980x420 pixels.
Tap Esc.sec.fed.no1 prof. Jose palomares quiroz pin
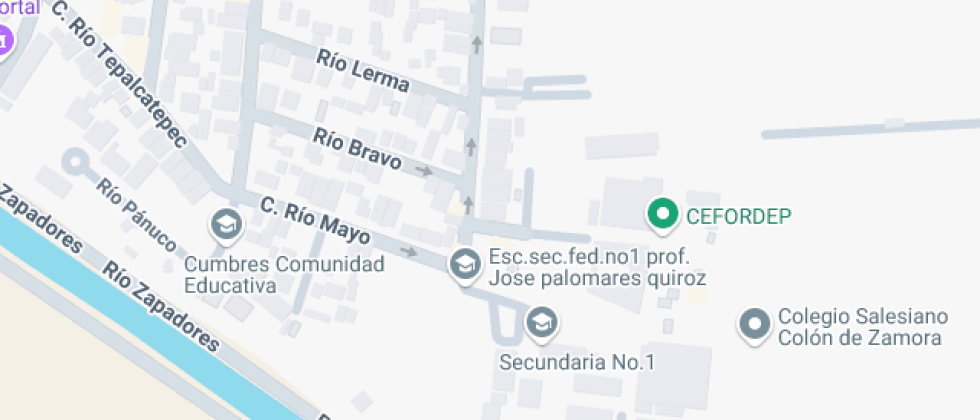[x=463, y=266]
